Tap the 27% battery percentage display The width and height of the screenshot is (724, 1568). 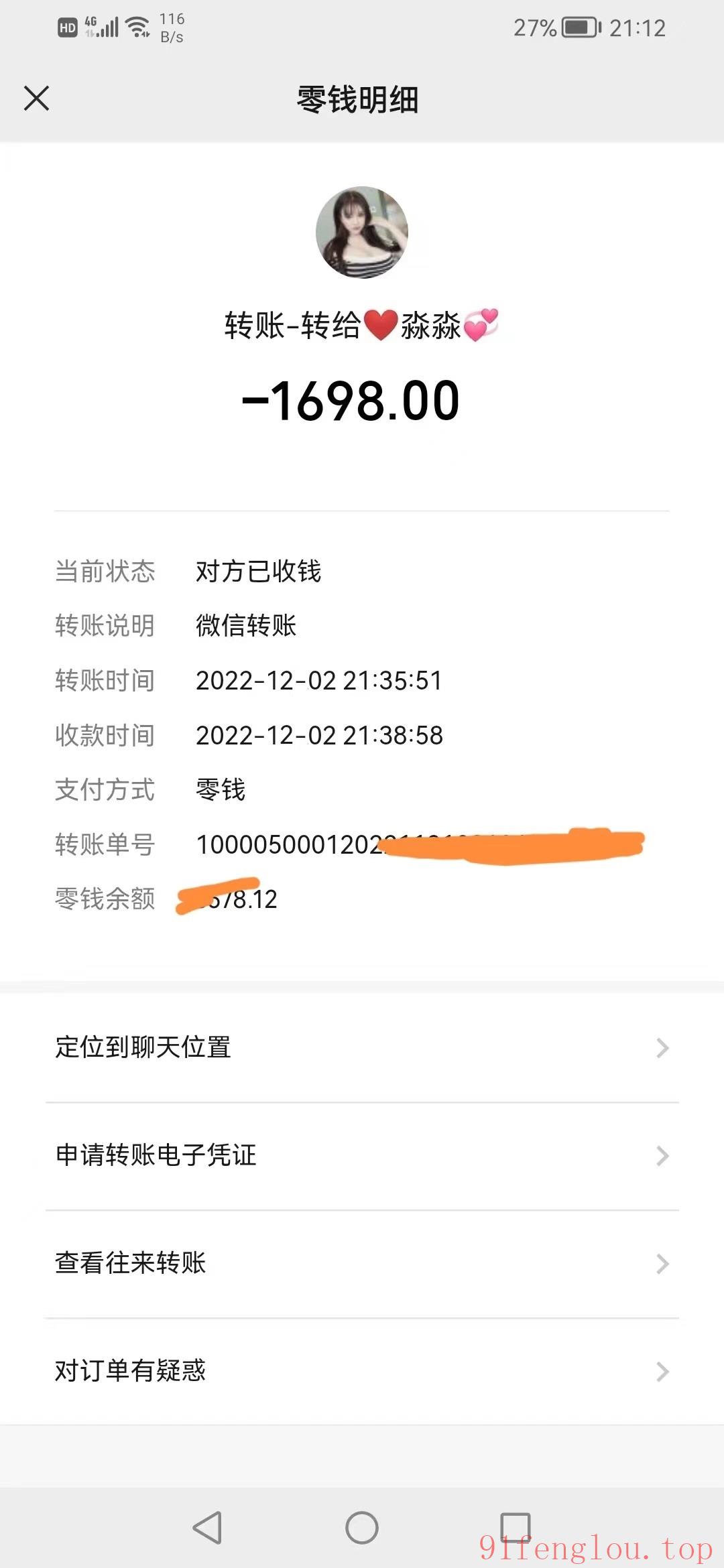pos(534,27)
